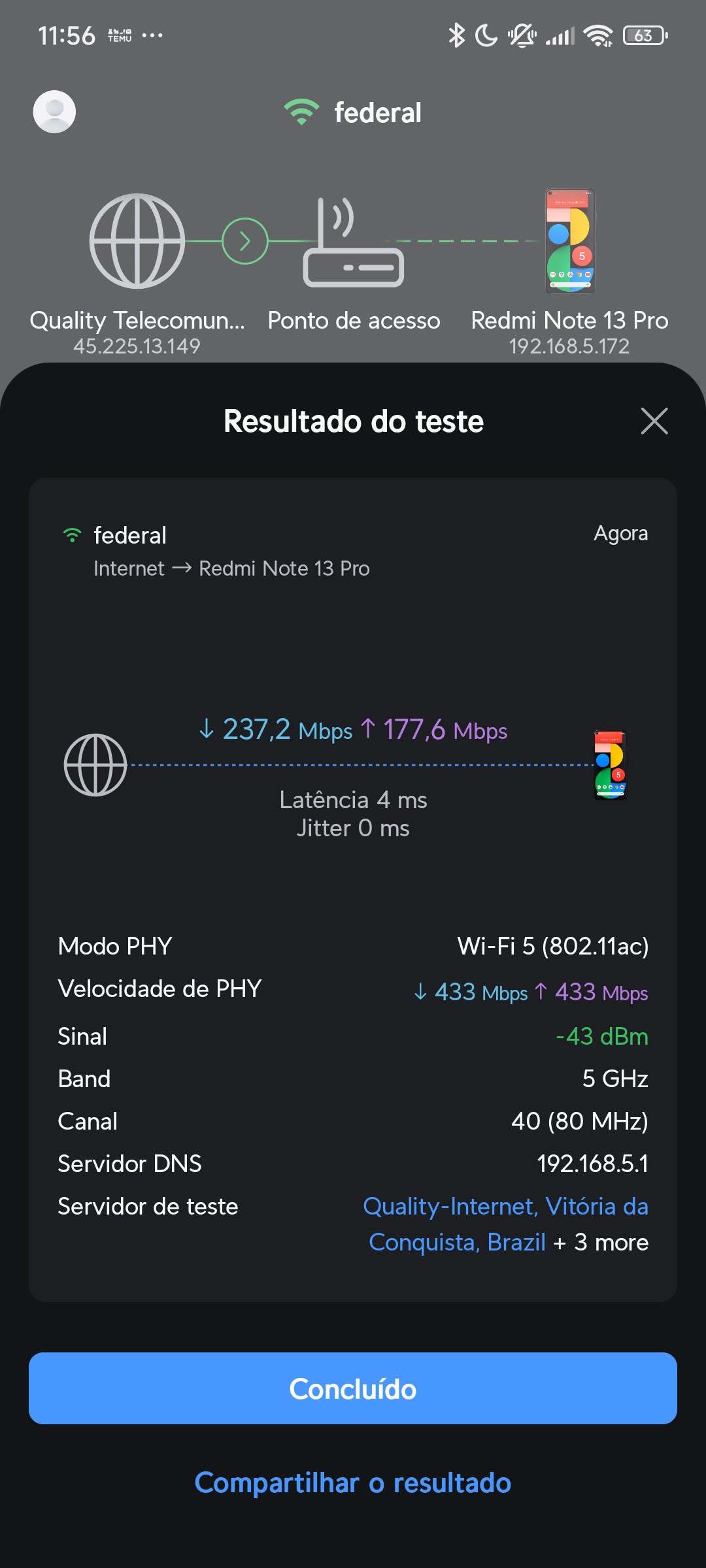Image resolution: width=706 pixels, height=1568 pixels.
Task: Close the Resultado do teste sheet
Action: point(654,421)
